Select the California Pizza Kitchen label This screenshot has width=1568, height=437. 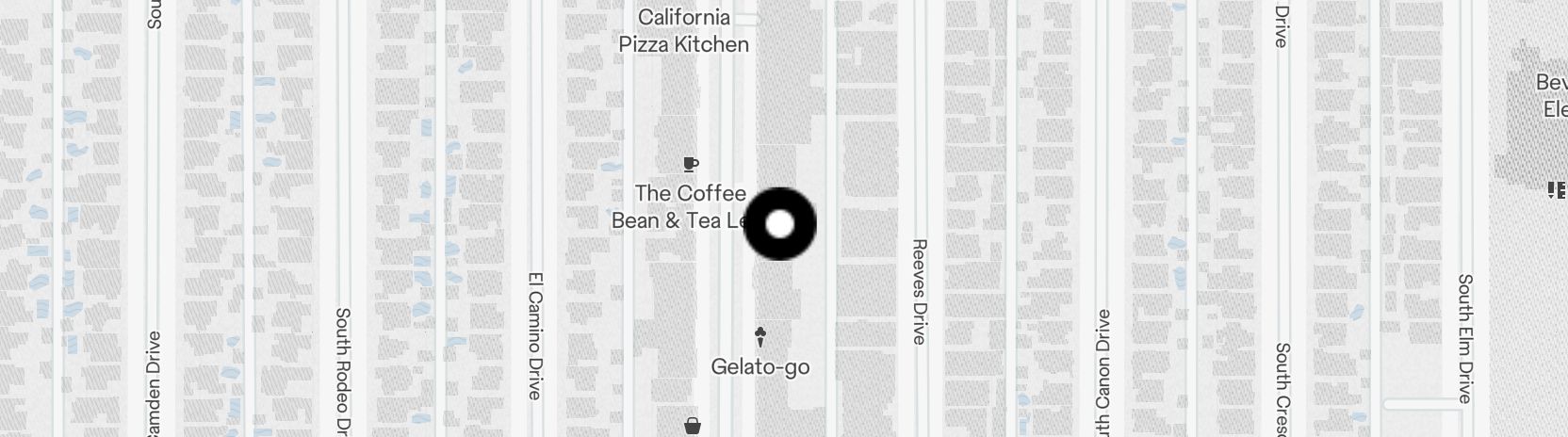[x=684, y=30]
